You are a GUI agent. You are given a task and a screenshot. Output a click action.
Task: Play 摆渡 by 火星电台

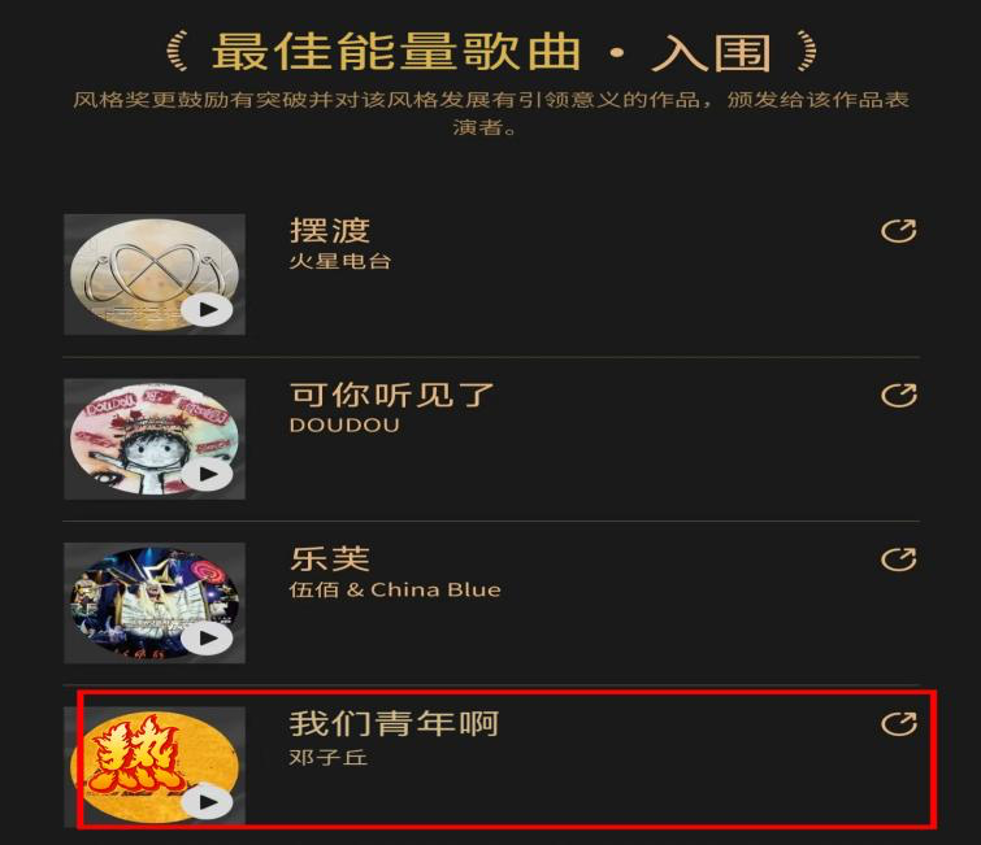[x=208, y=310]
